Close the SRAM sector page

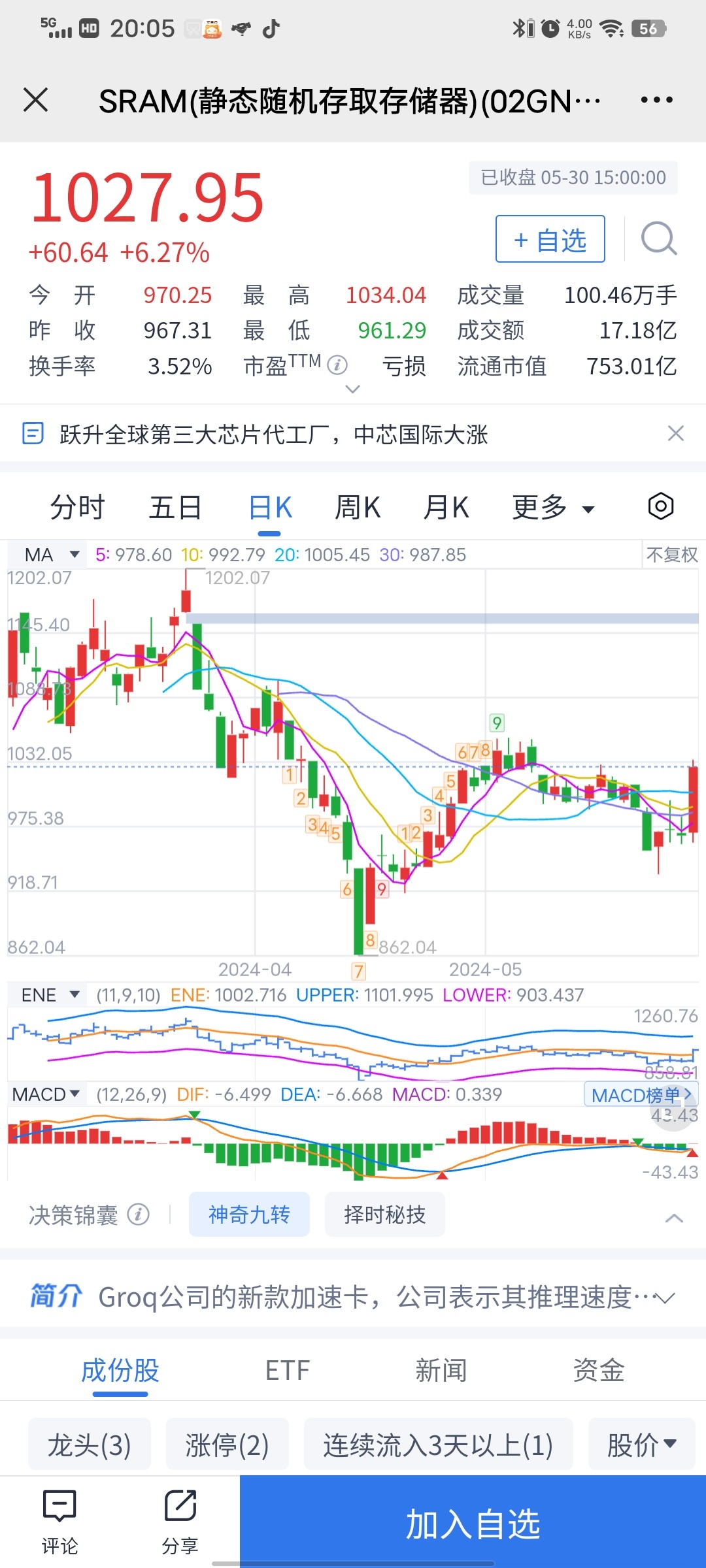pos(35,100)
